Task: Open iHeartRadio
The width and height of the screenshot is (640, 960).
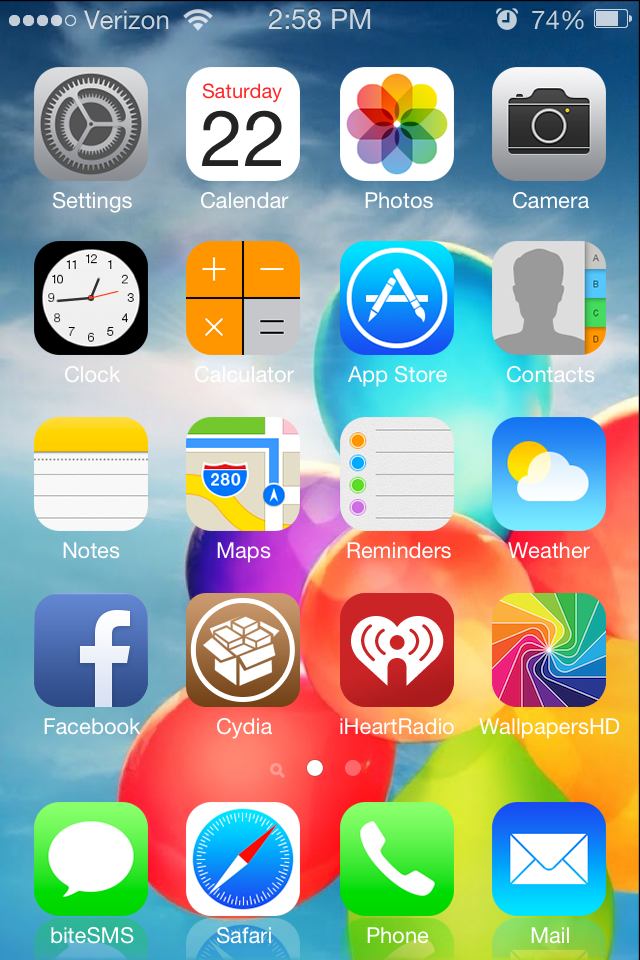Action: 397,650
